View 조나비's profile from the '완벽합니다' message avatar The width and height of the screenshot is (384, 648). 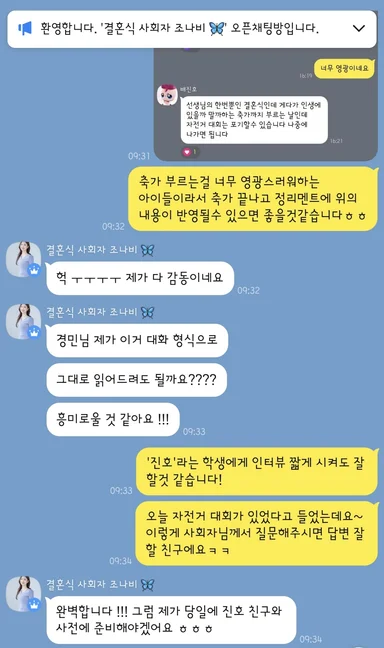23,594
